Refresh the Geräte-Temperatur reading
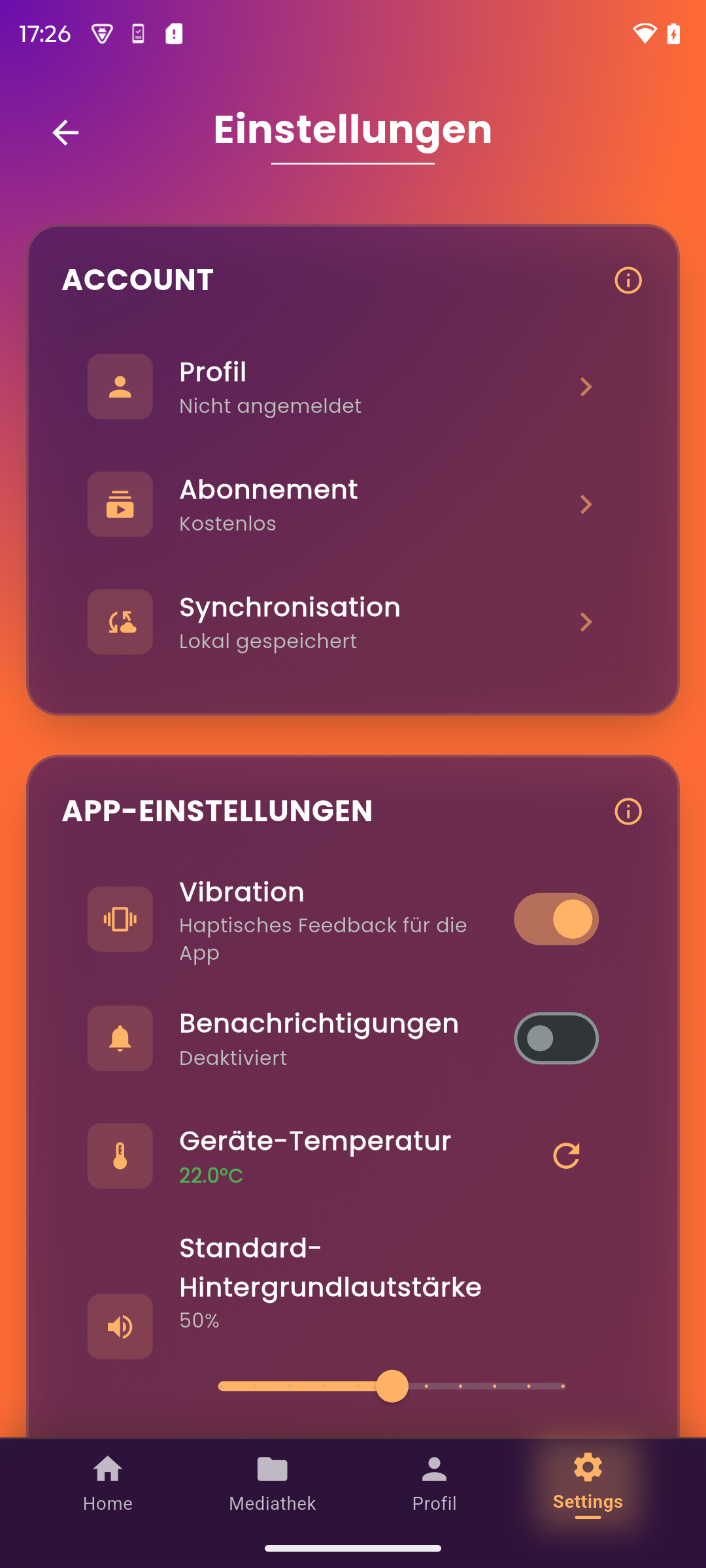This screenshot has width=706, height=1568. (566, 1156)
